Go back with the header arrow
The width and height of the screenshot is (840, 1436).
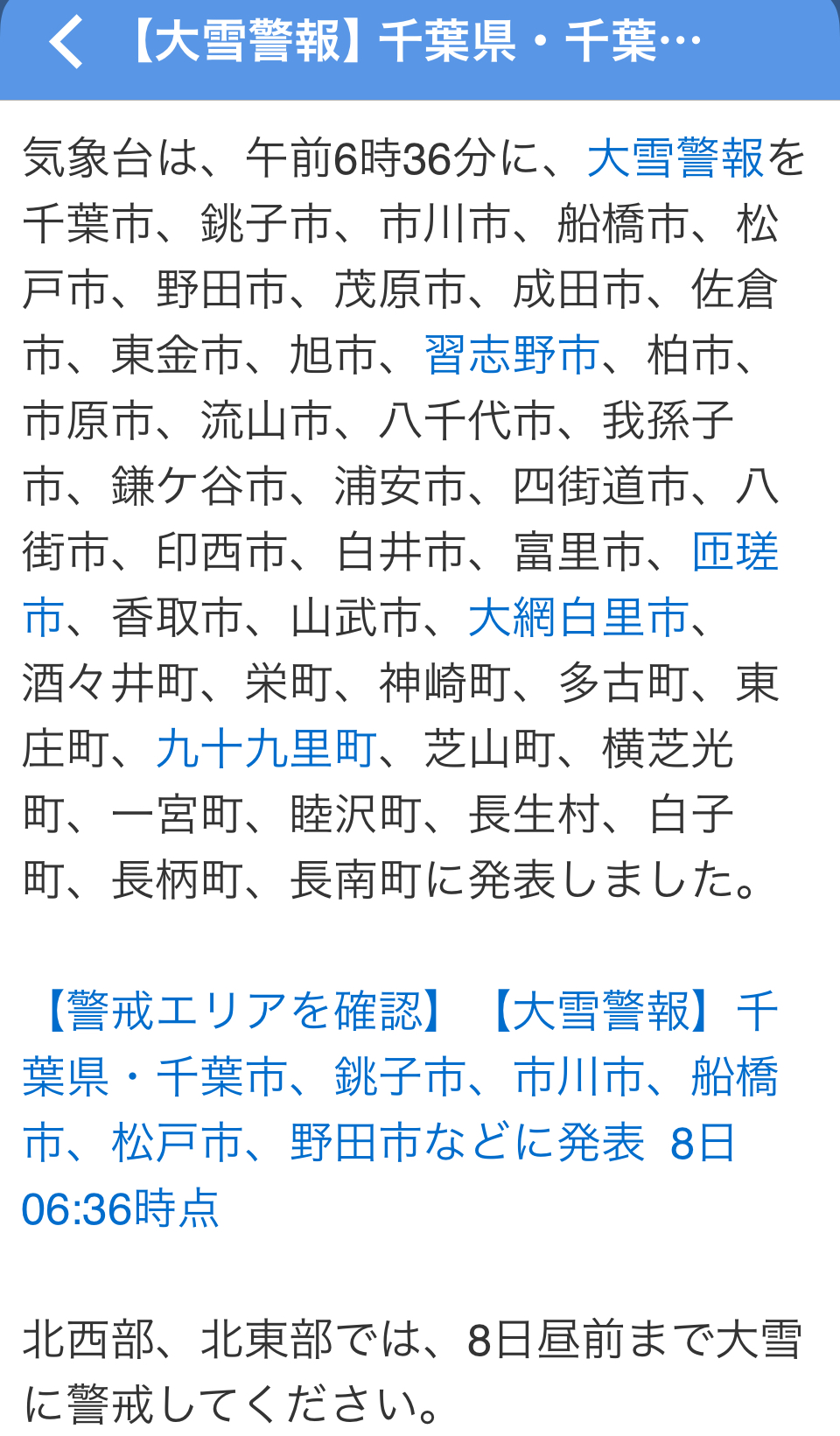66,42
